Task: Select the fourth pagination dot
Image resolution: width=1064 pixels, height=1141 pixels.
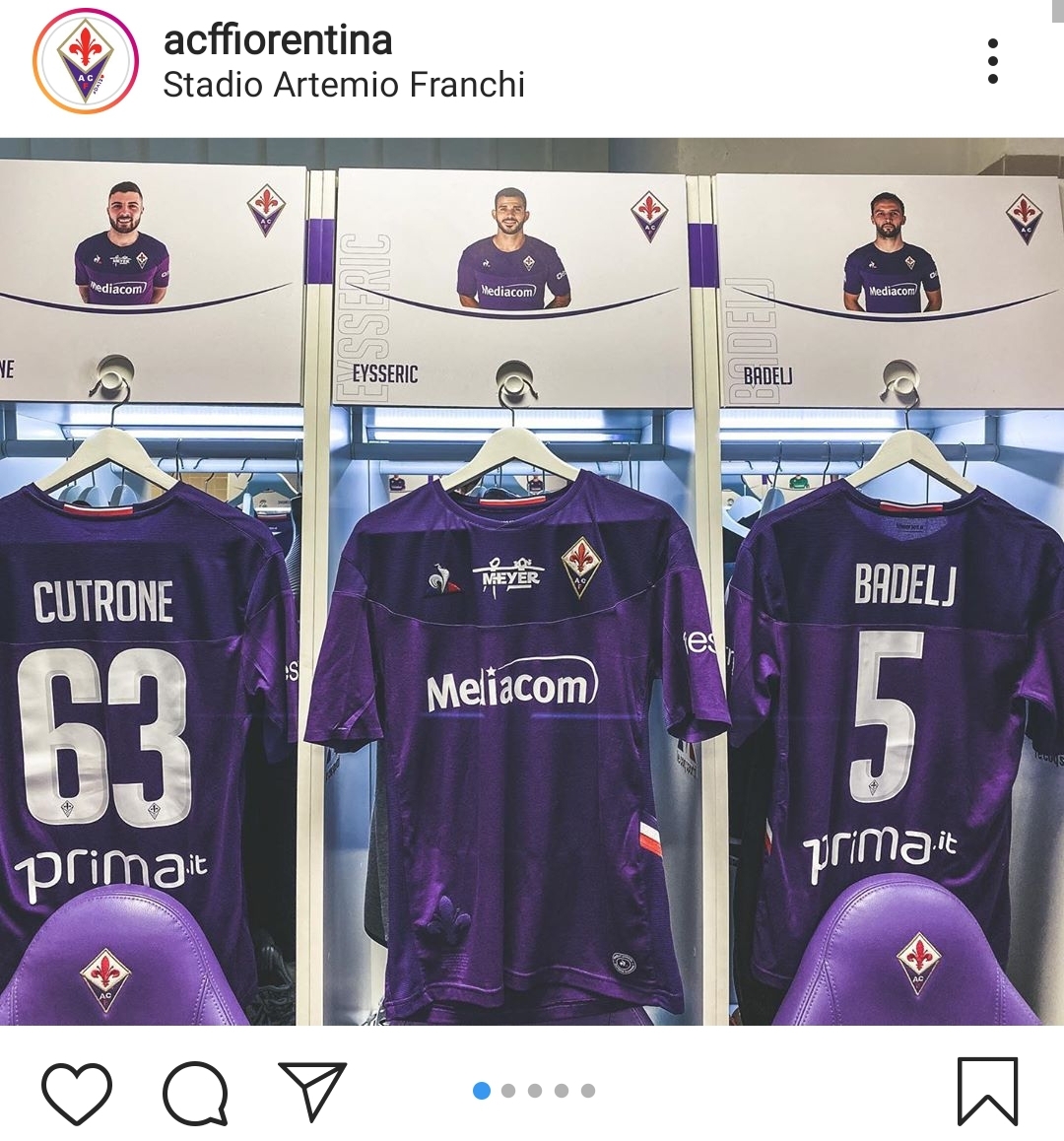Action: tap(563, 1089)
